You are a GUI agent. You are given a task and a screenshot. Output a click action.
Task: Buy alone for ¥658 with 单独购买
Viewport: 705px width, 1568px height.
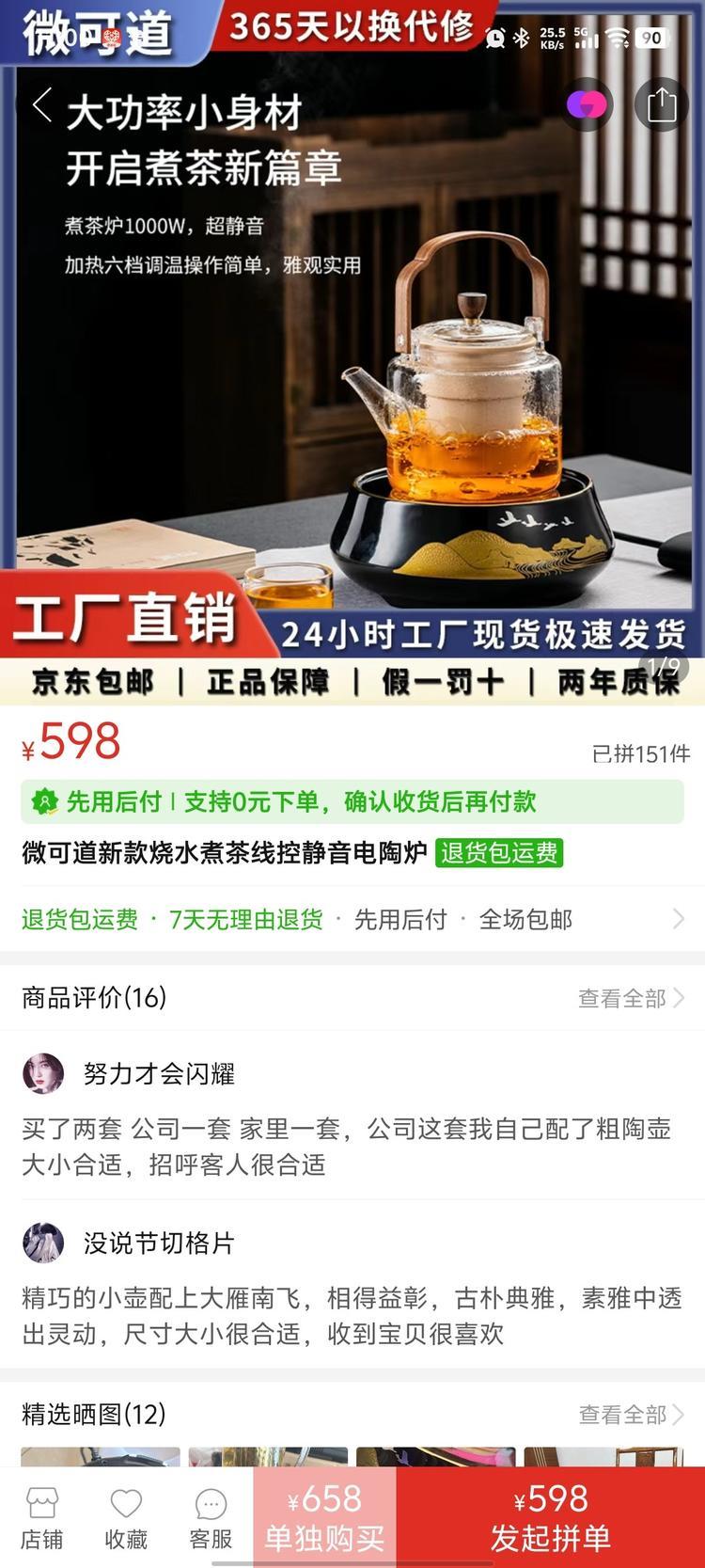pyautogui.click(x=324, y=1518)
